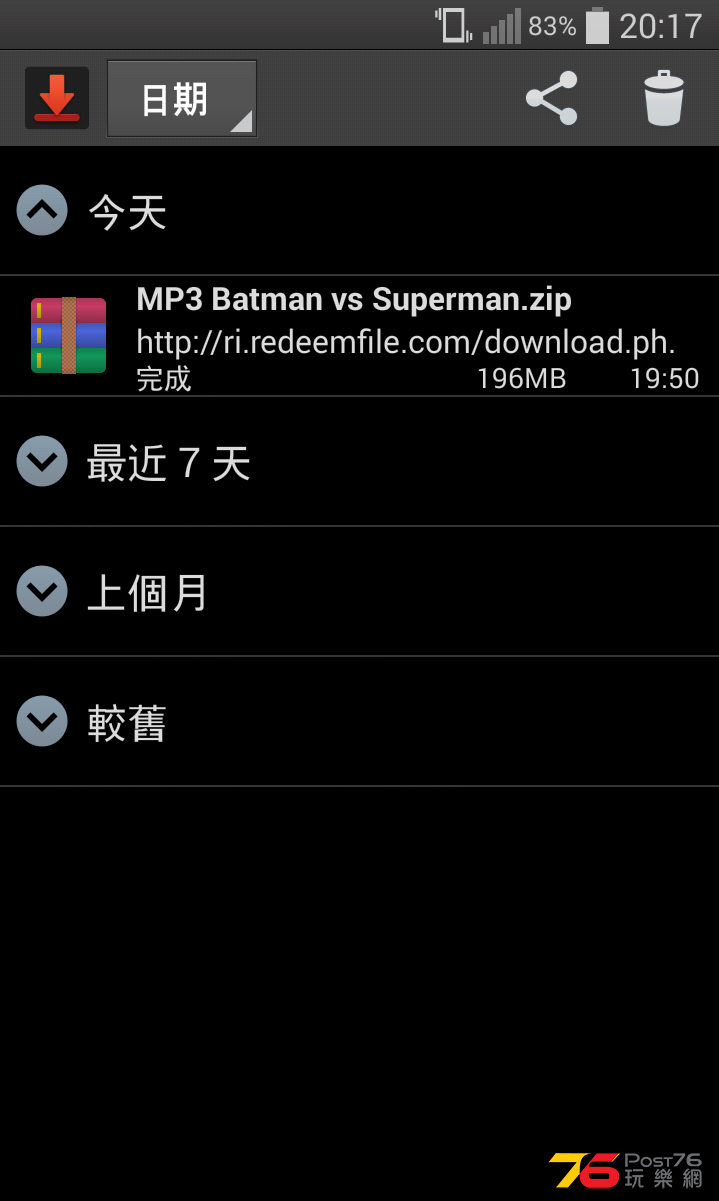Image resolution: width=719 pixels, height=1201 pixels.
Task: Expand the 最近 7 天 section
Action: point(42,462)
